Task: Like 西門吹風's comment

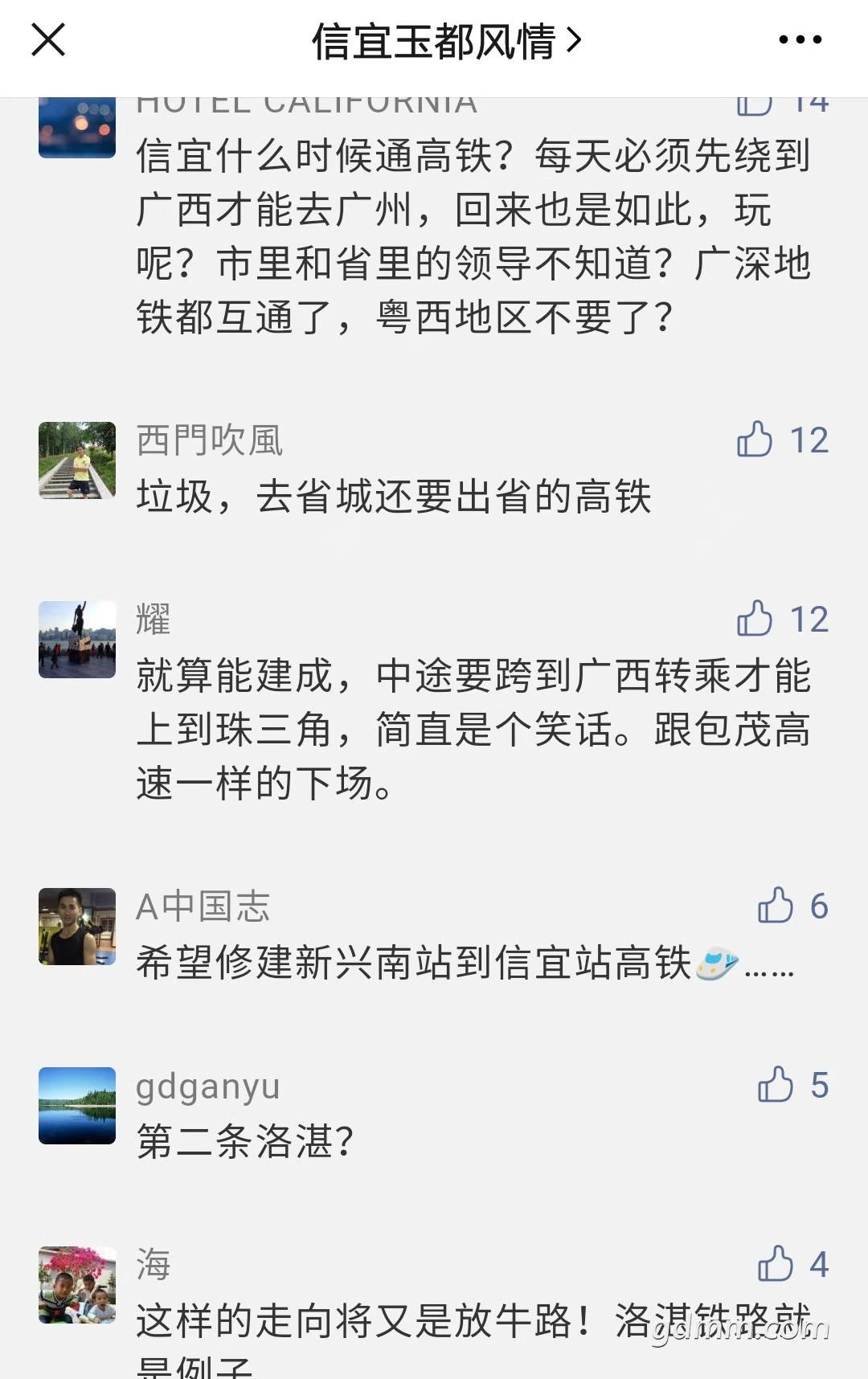Action: pyautogui.click(x=755, y=440)
